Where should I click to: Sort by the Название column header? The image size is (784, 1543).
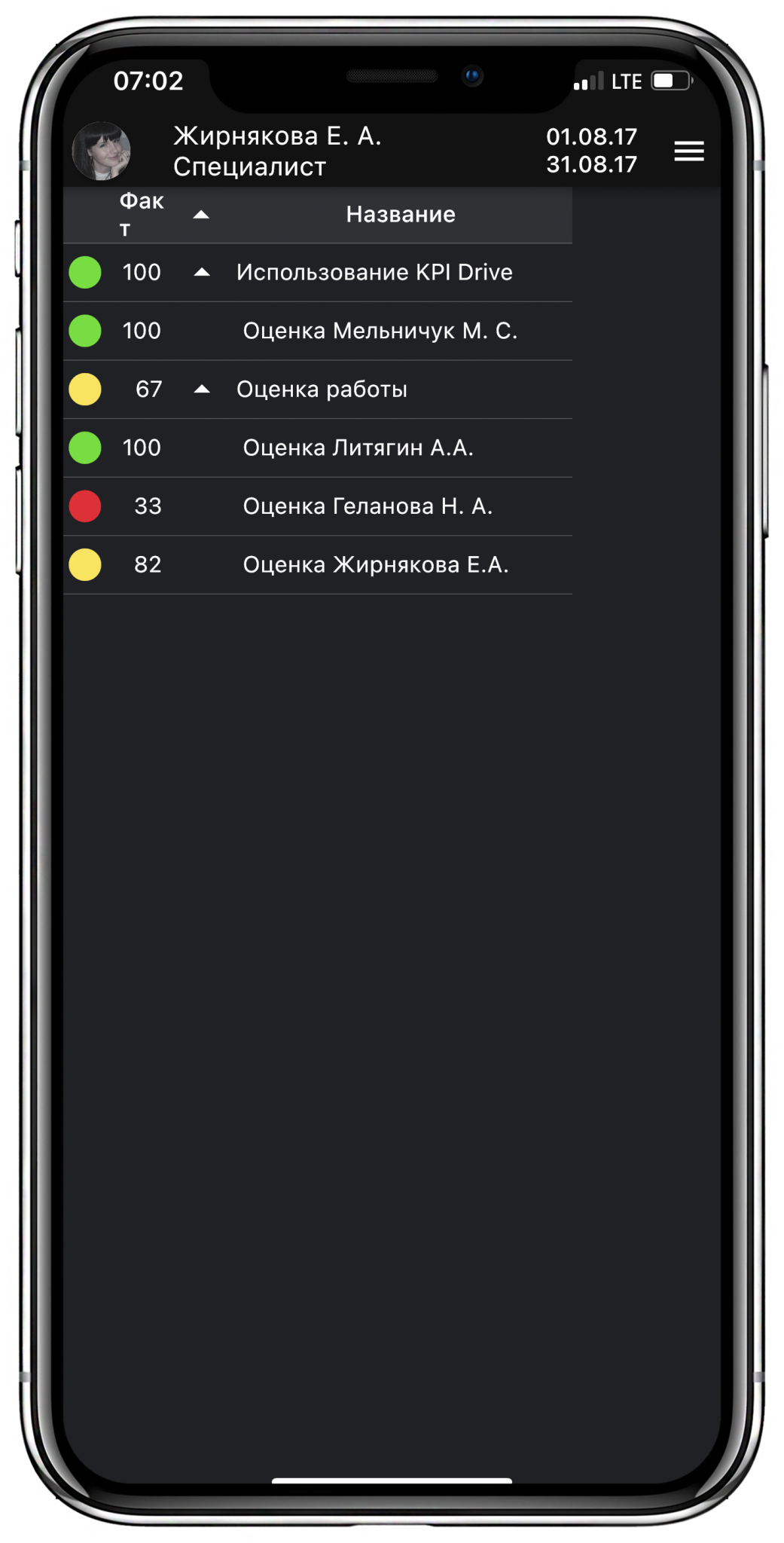401,215
